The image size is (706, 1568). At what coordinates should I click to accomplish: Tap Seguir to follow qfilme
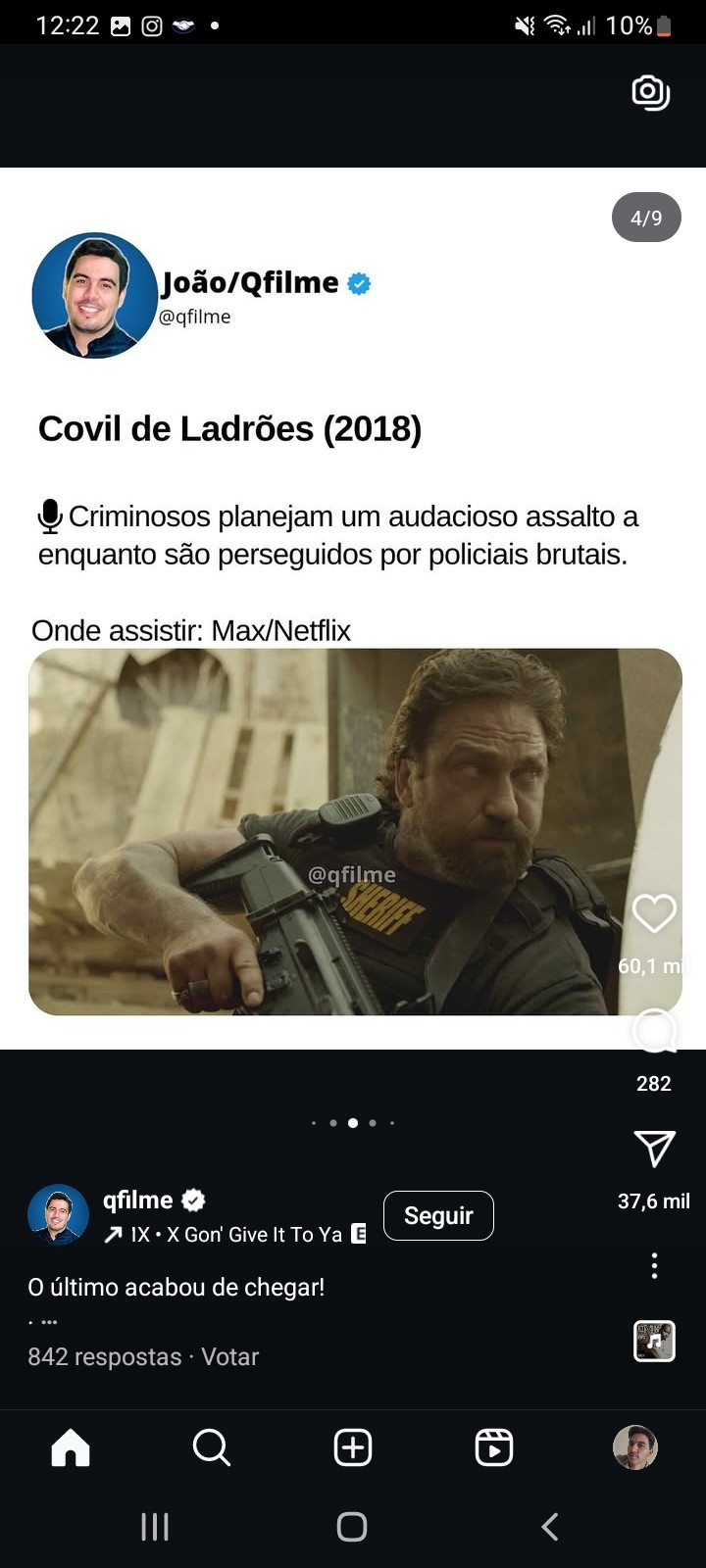point(438,1215)
